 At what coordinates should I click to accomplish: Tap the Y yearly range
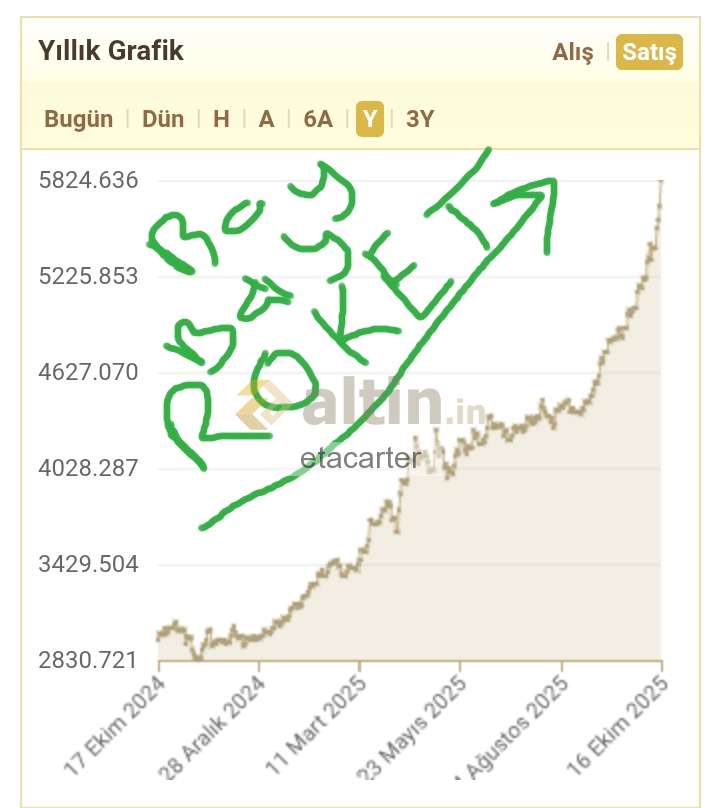(x=370, y=119)
